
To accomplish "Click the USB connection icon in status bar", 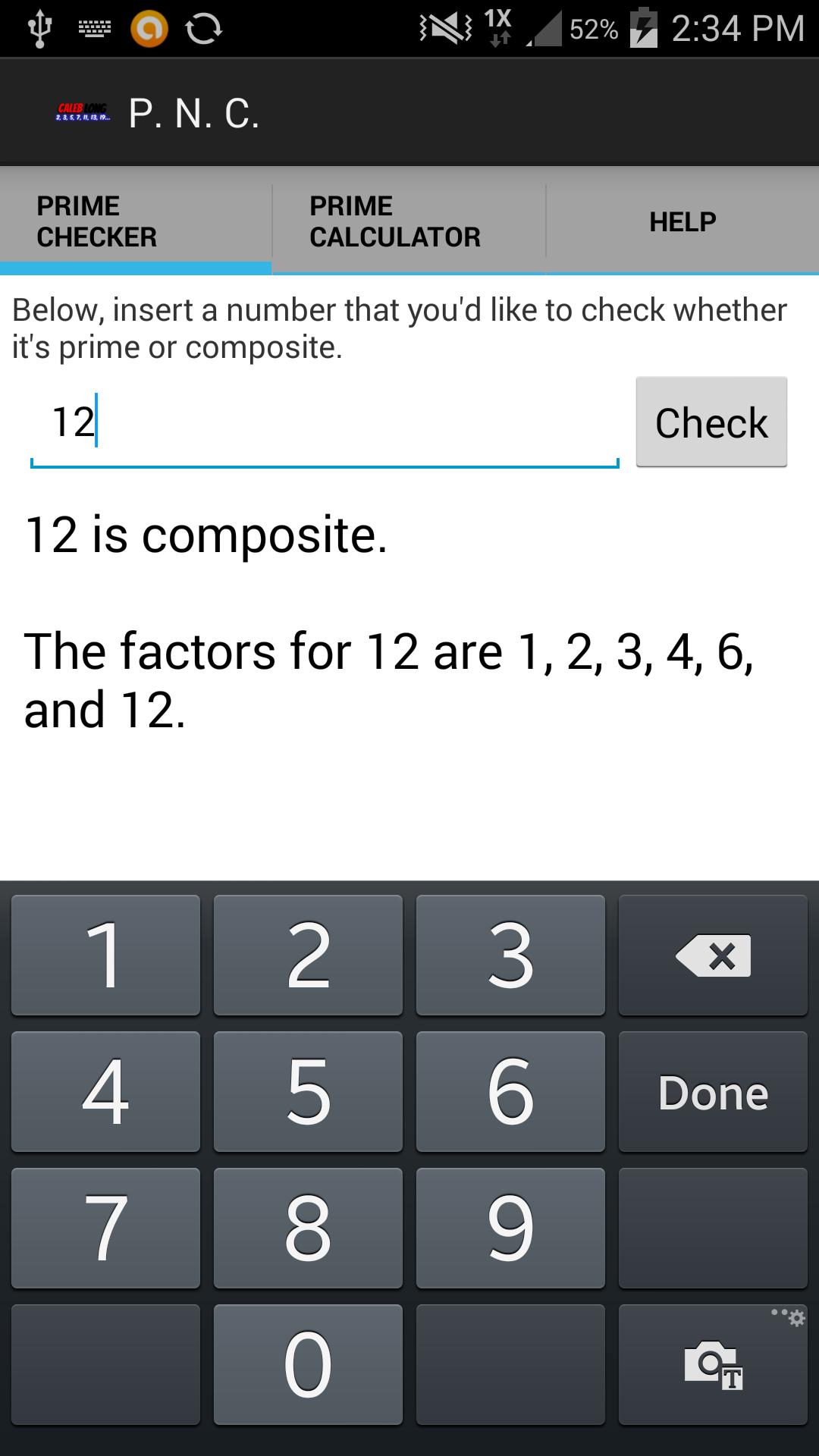I will (39, 27).
